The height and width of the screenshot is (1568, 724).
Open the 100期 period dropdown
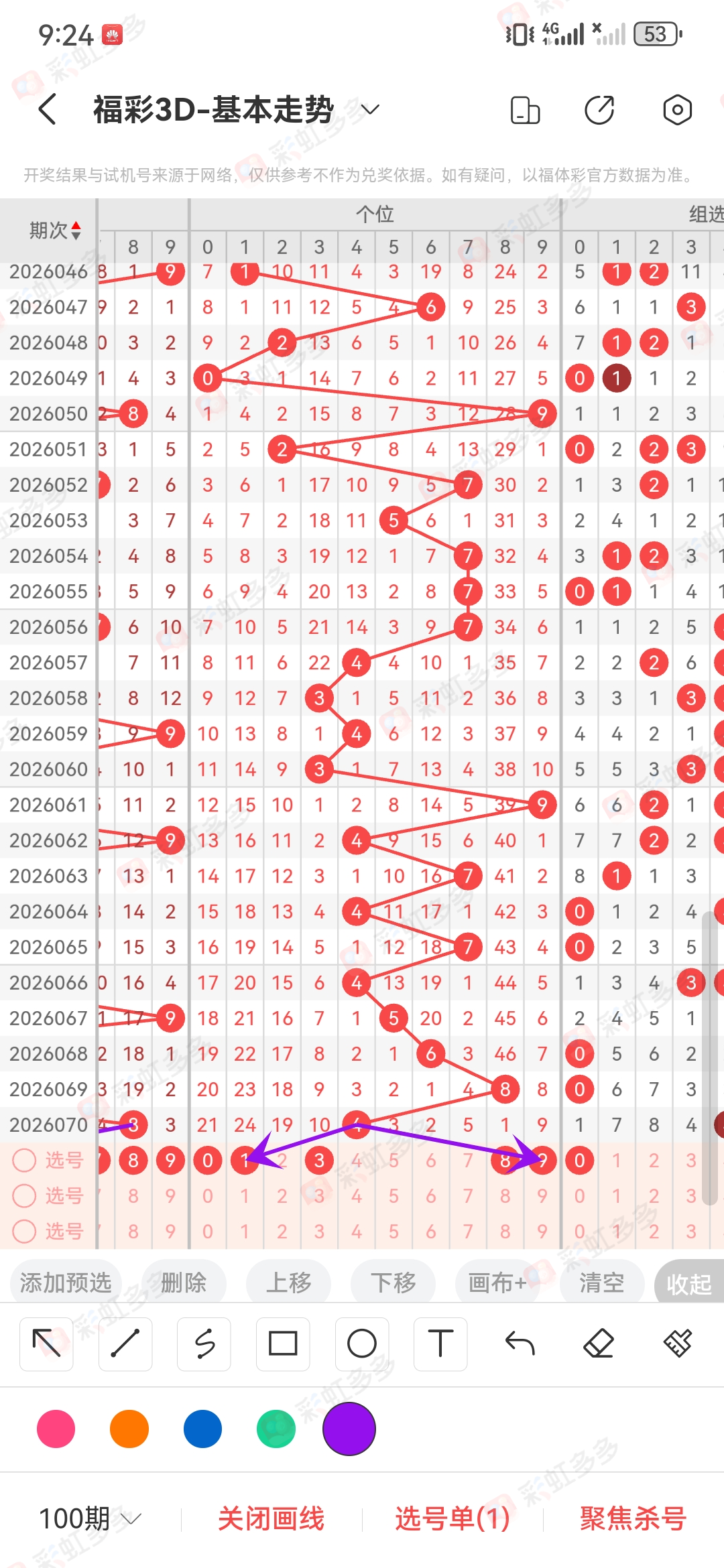[x=90, y=1518]
